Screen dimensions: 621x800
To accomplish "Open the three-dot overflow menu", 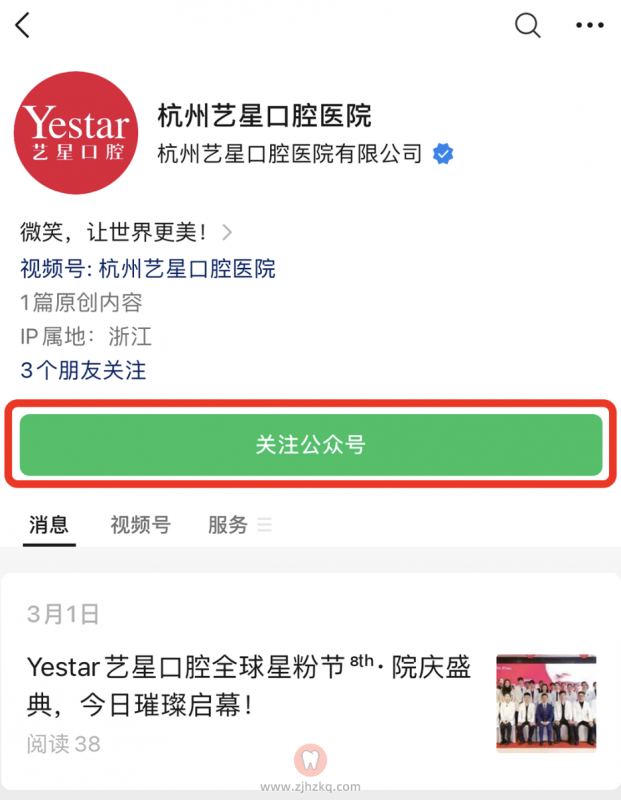I will point(590,25).
